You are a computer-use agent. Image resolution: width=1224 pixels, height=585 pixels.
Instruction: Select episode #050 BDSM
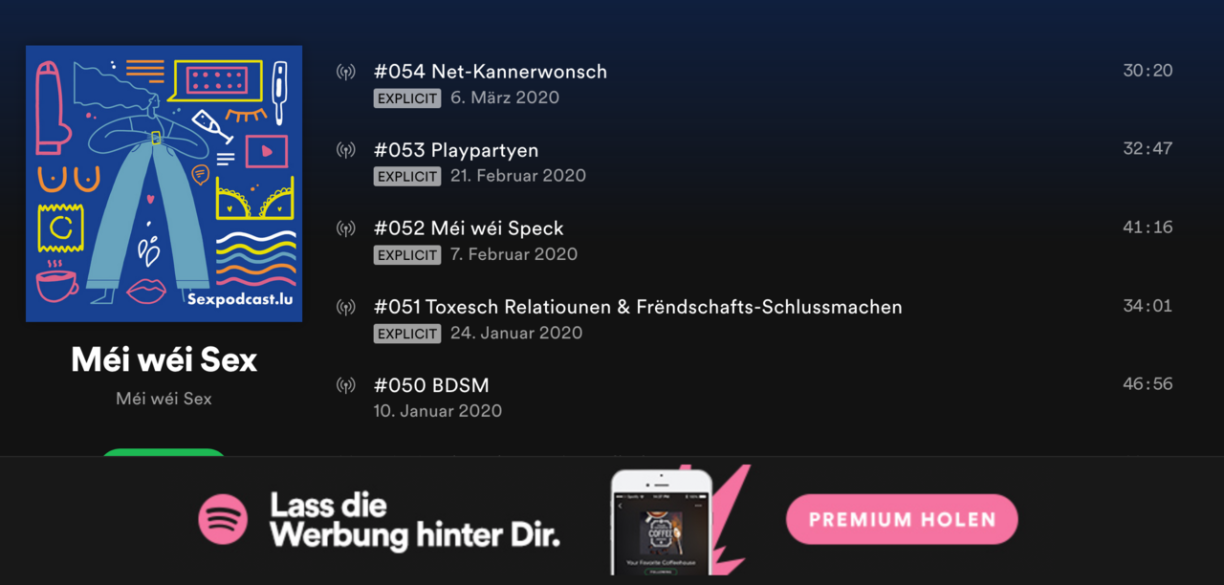pos(431,386)
